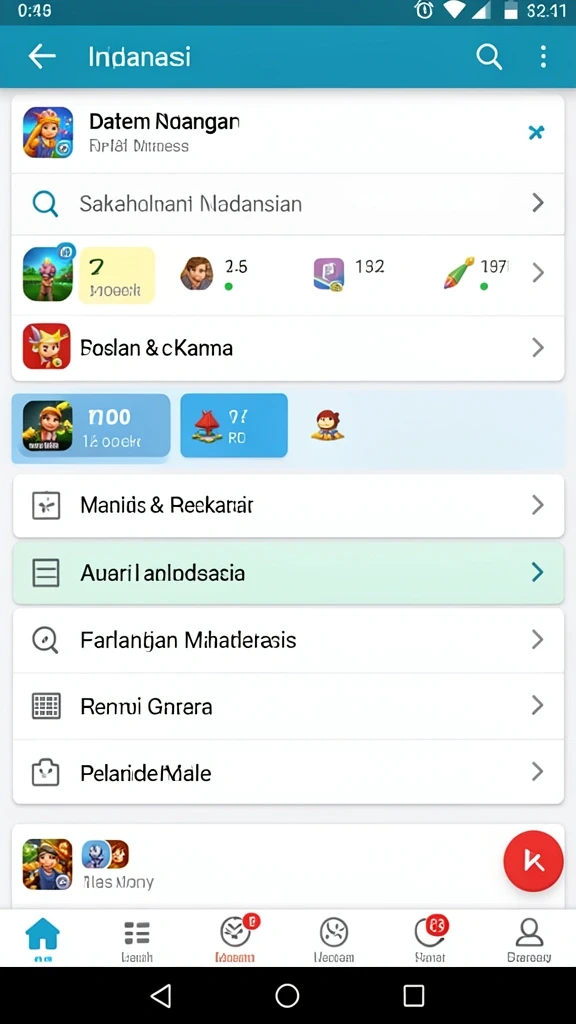
Task: Open the profile tab in bottom bar
Action: pyautogui.click(x=529, y=939)
